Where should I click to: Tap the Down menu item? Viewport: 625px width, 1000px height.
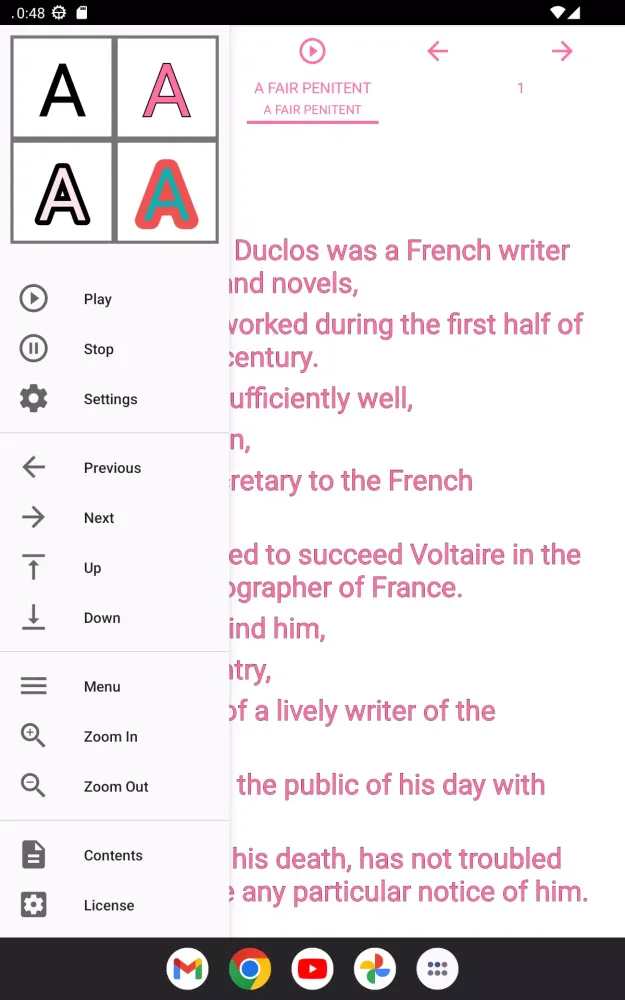[x=101, y=618]
